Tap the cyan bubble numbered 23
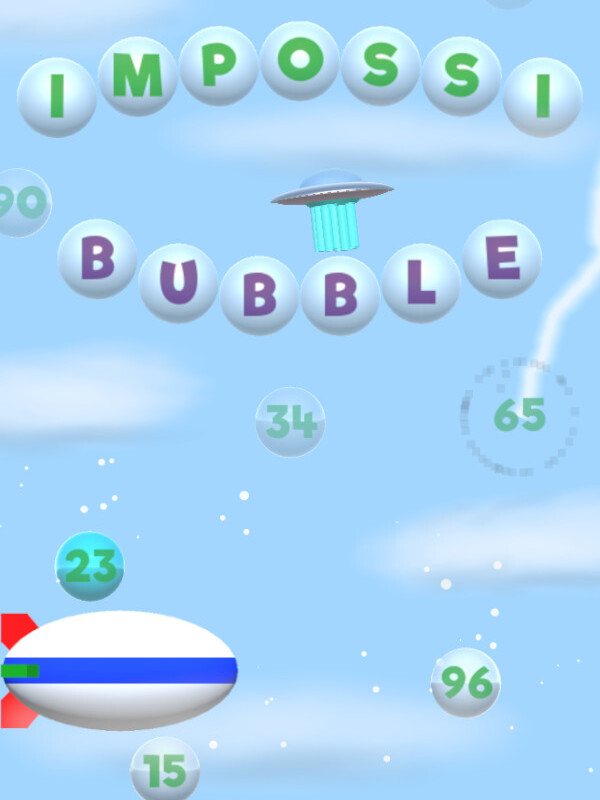 pos(90,566)
